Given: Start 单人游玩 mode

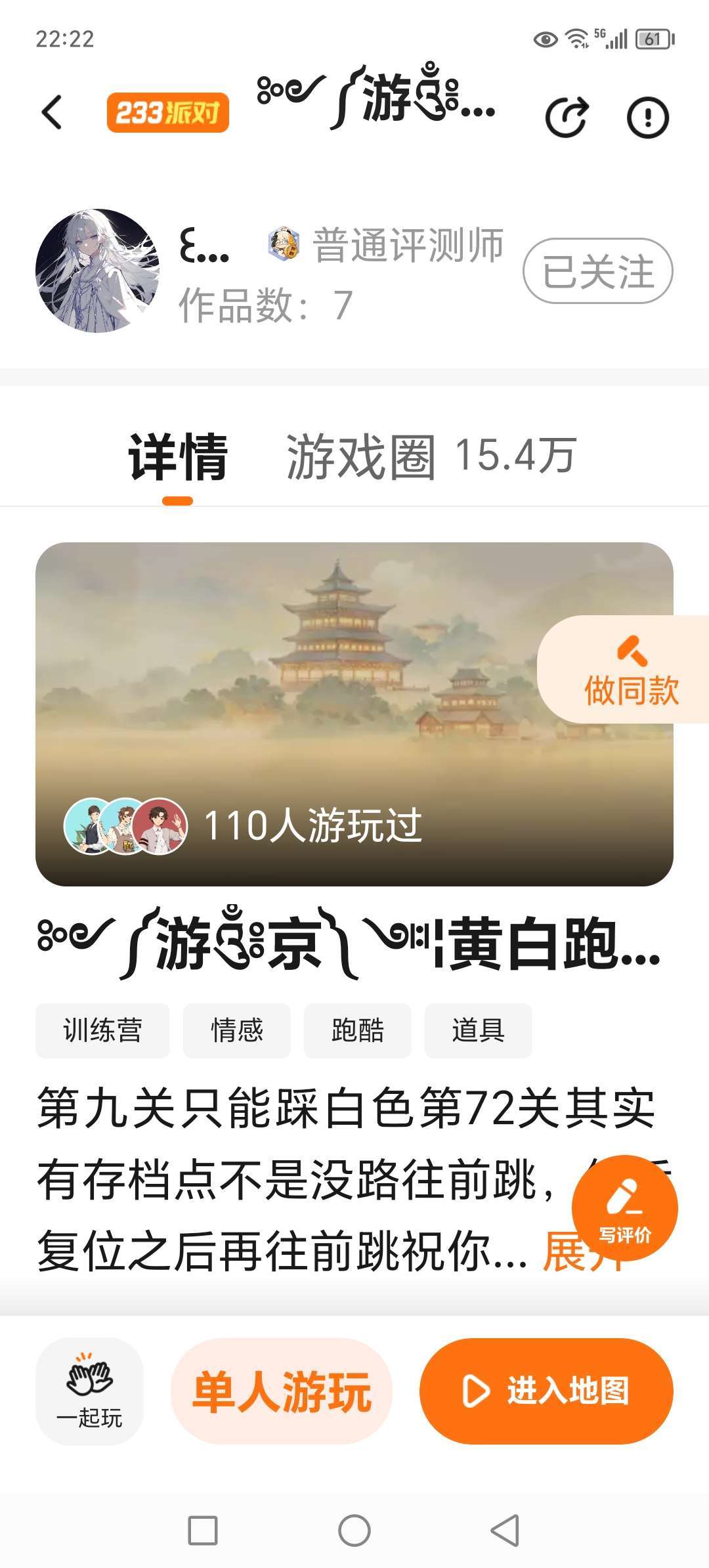Looking at the screenshot, I should (x=282, y=1391).
